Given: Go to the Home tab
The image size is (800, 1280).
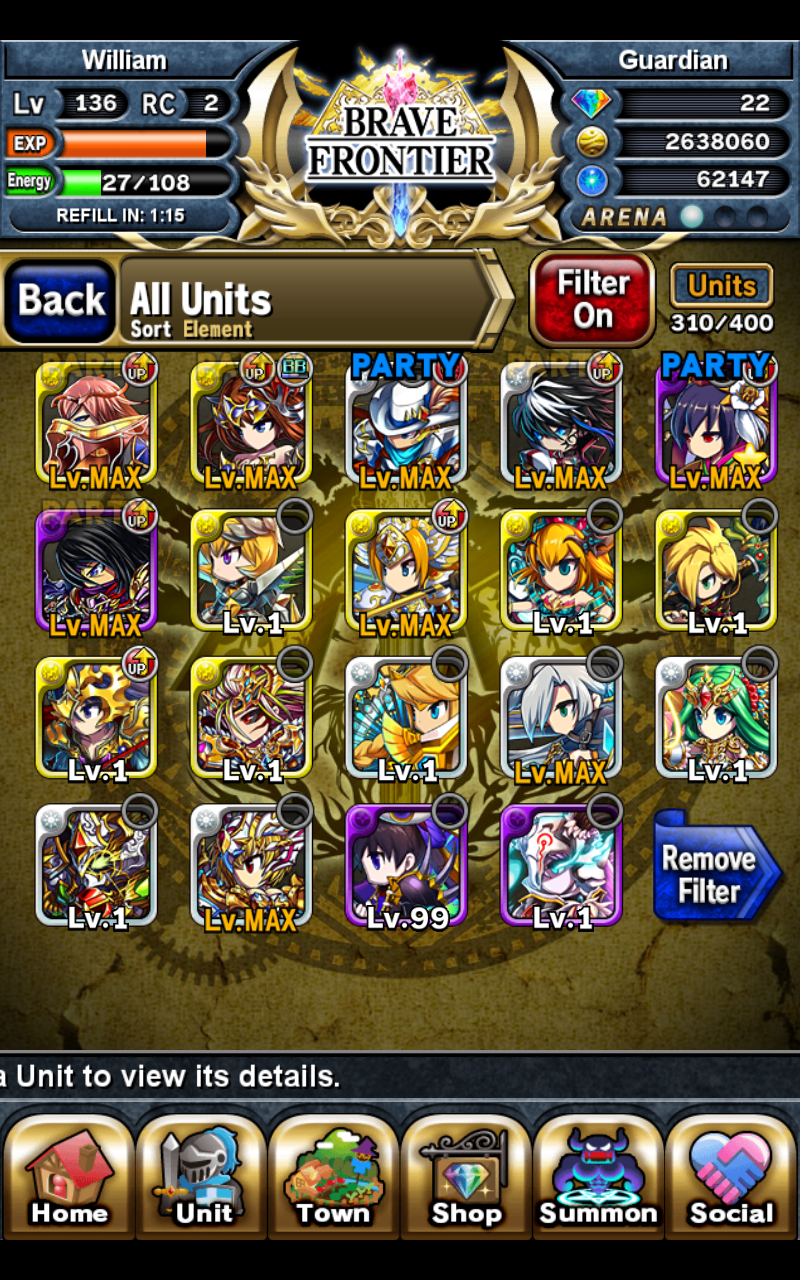Looking at the screenshot, I should coord(68,1177).
